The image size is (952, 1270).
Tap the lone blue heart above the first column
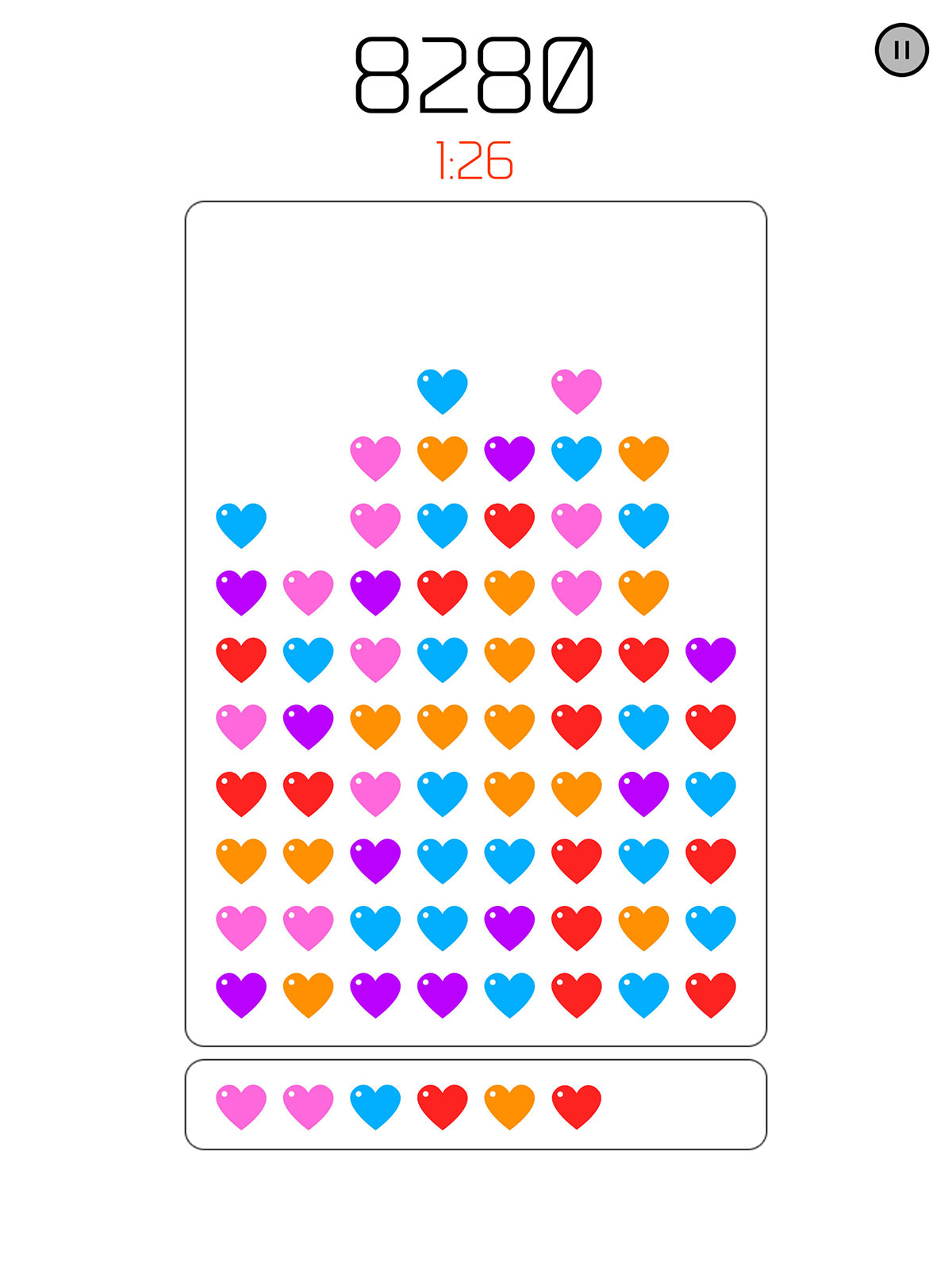(241, 524)
